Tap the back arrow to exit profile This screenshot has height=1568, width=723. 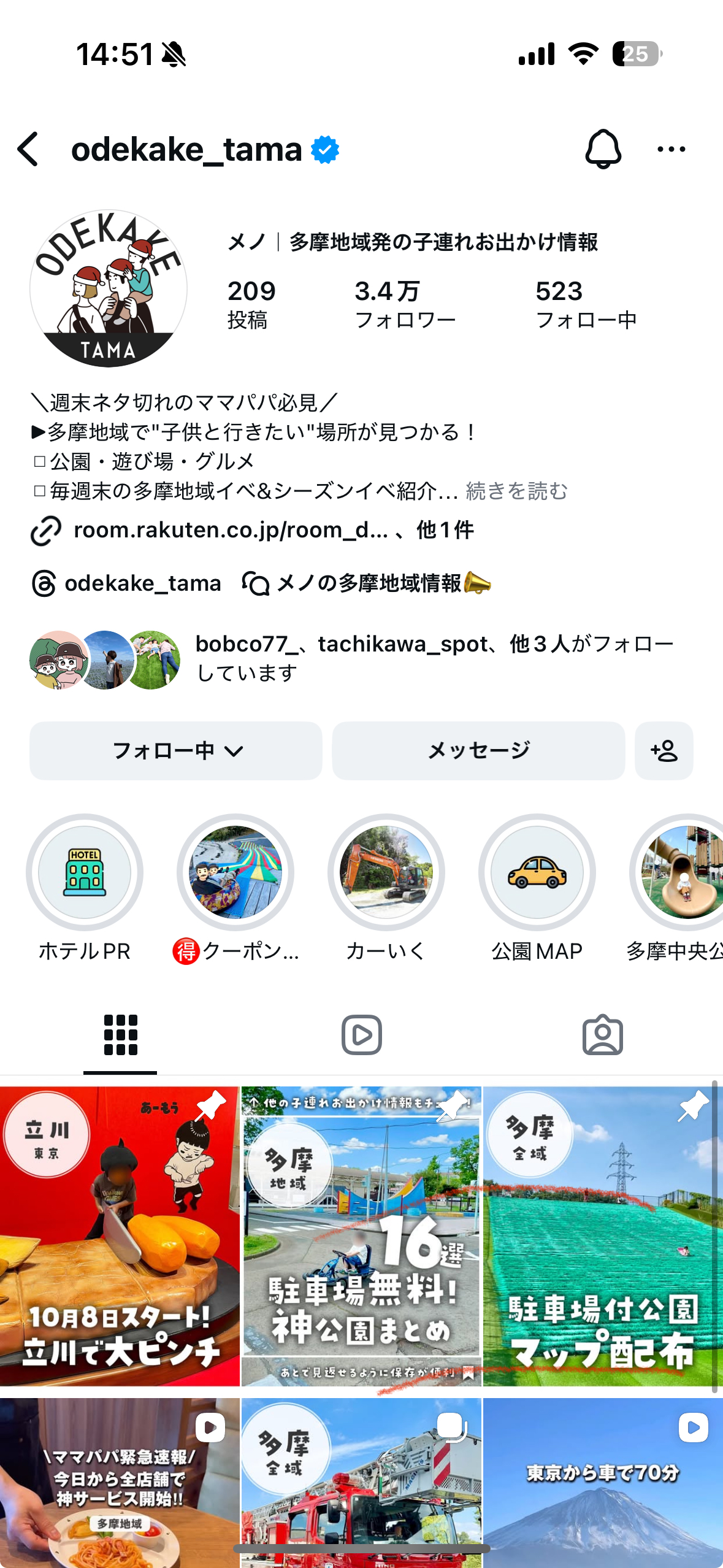29,148
